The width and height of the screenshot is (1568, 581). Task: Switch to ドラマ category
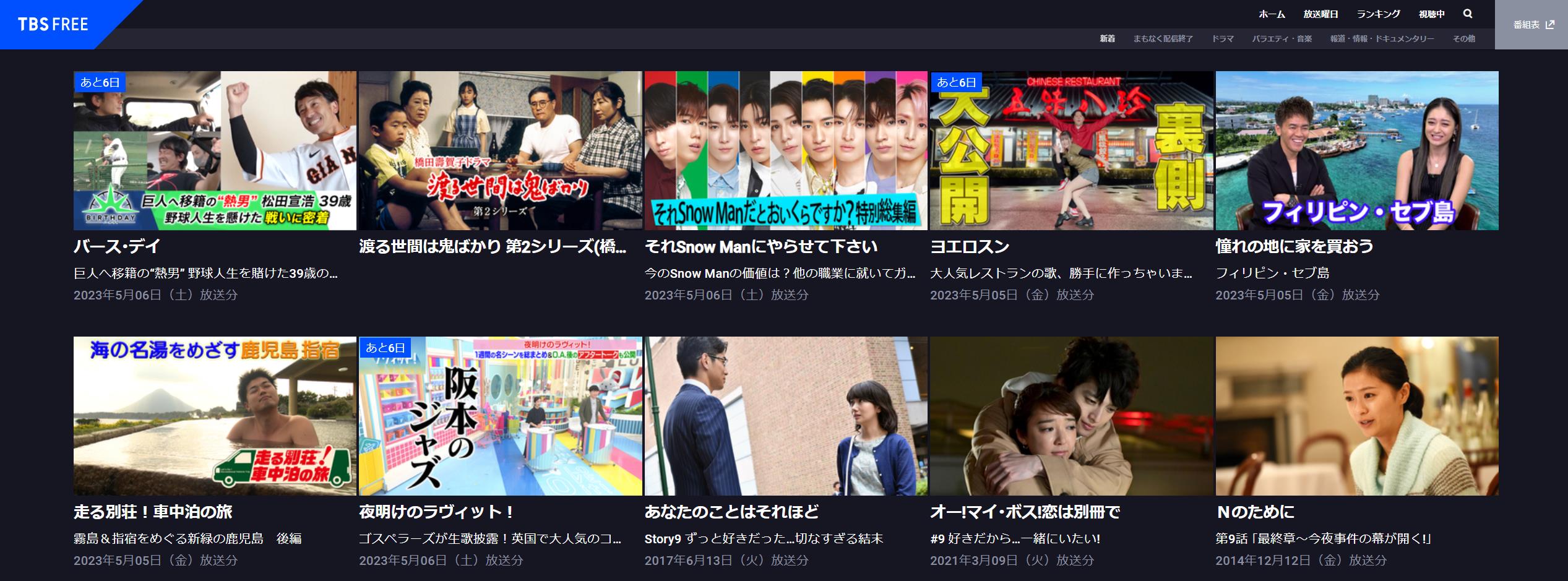tap(1222, 38)
